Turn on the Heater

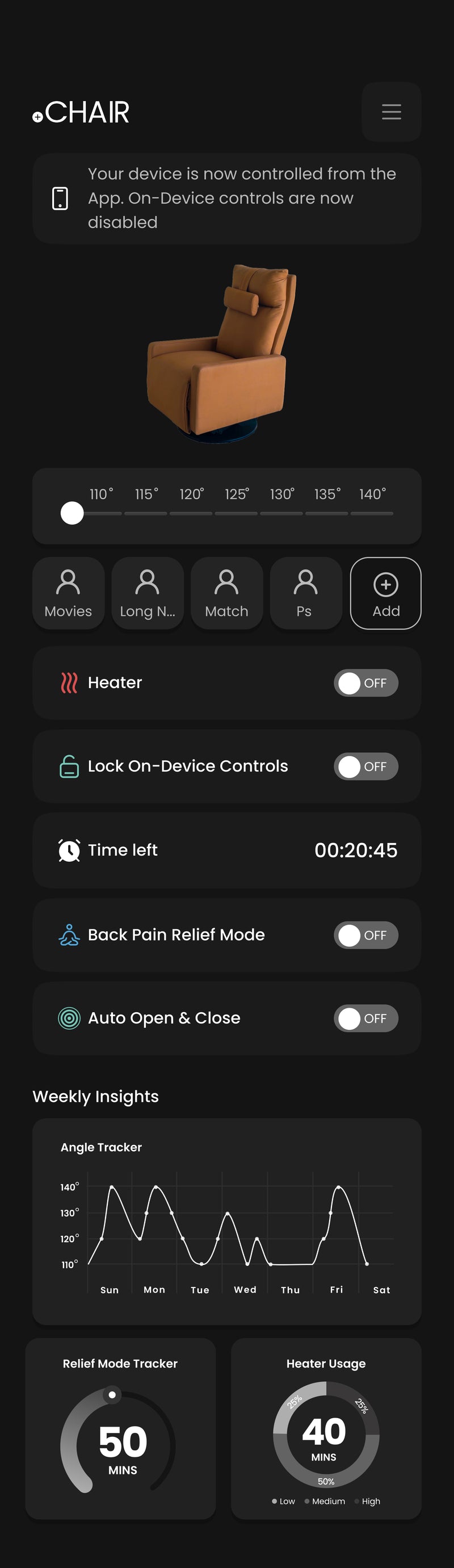(x=366, y=683)
